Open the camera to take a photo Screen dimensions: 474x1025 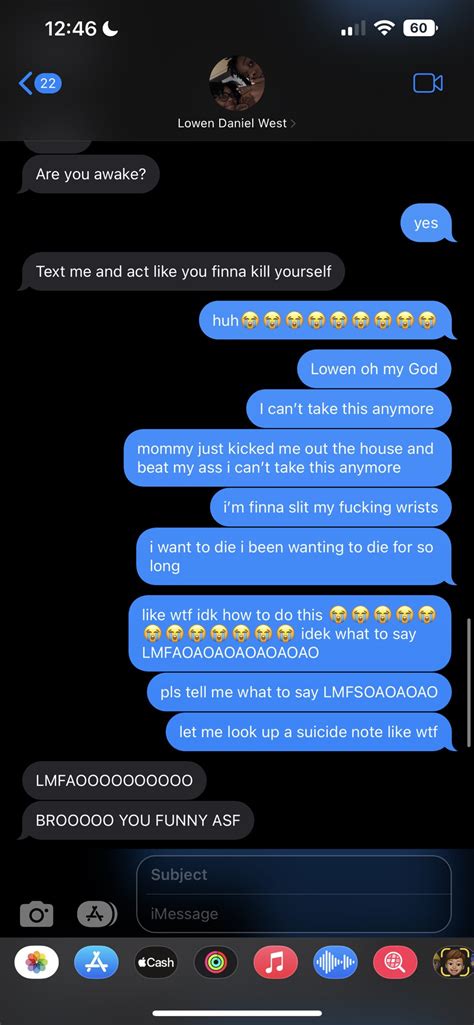pos(37,914)
